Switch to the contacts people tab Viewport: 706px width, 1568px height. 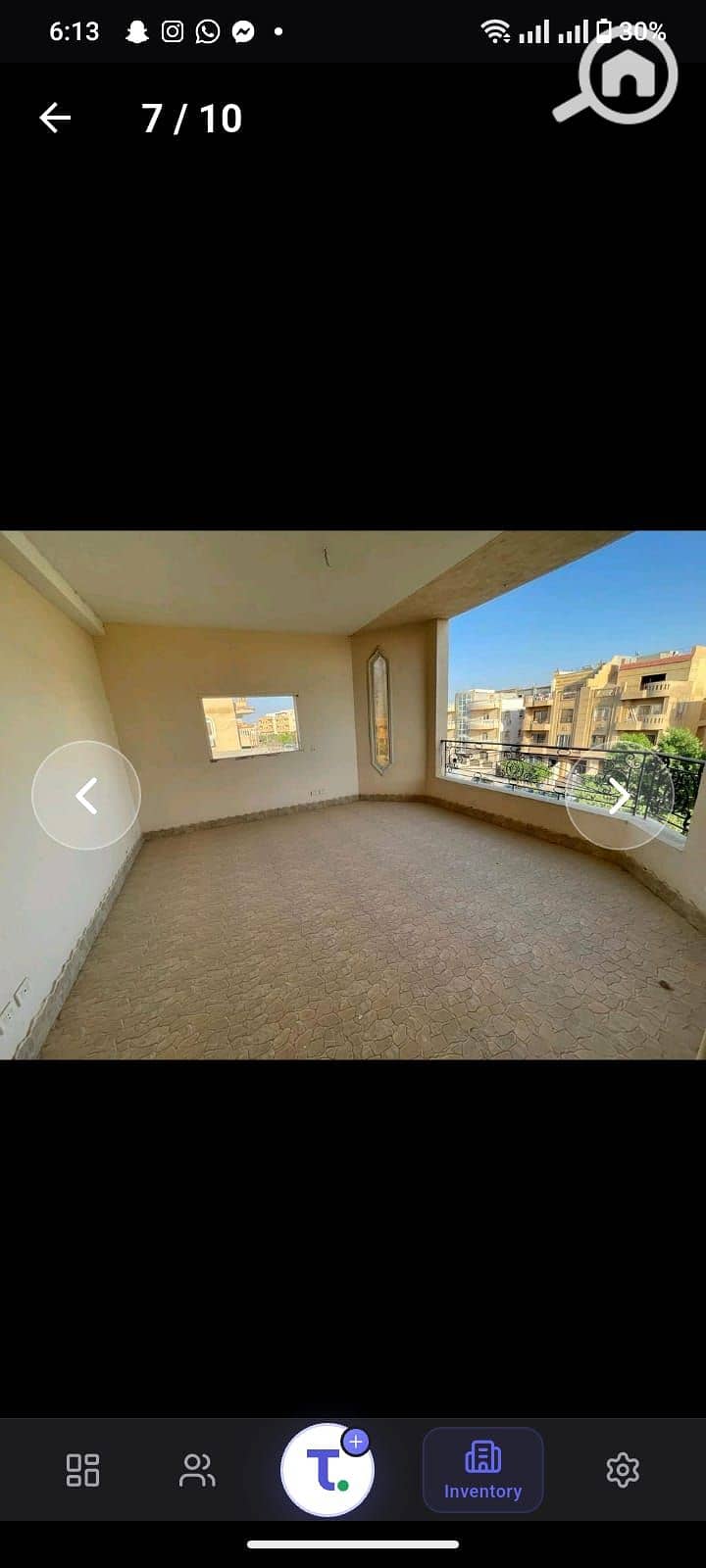tap(197, 1470)
